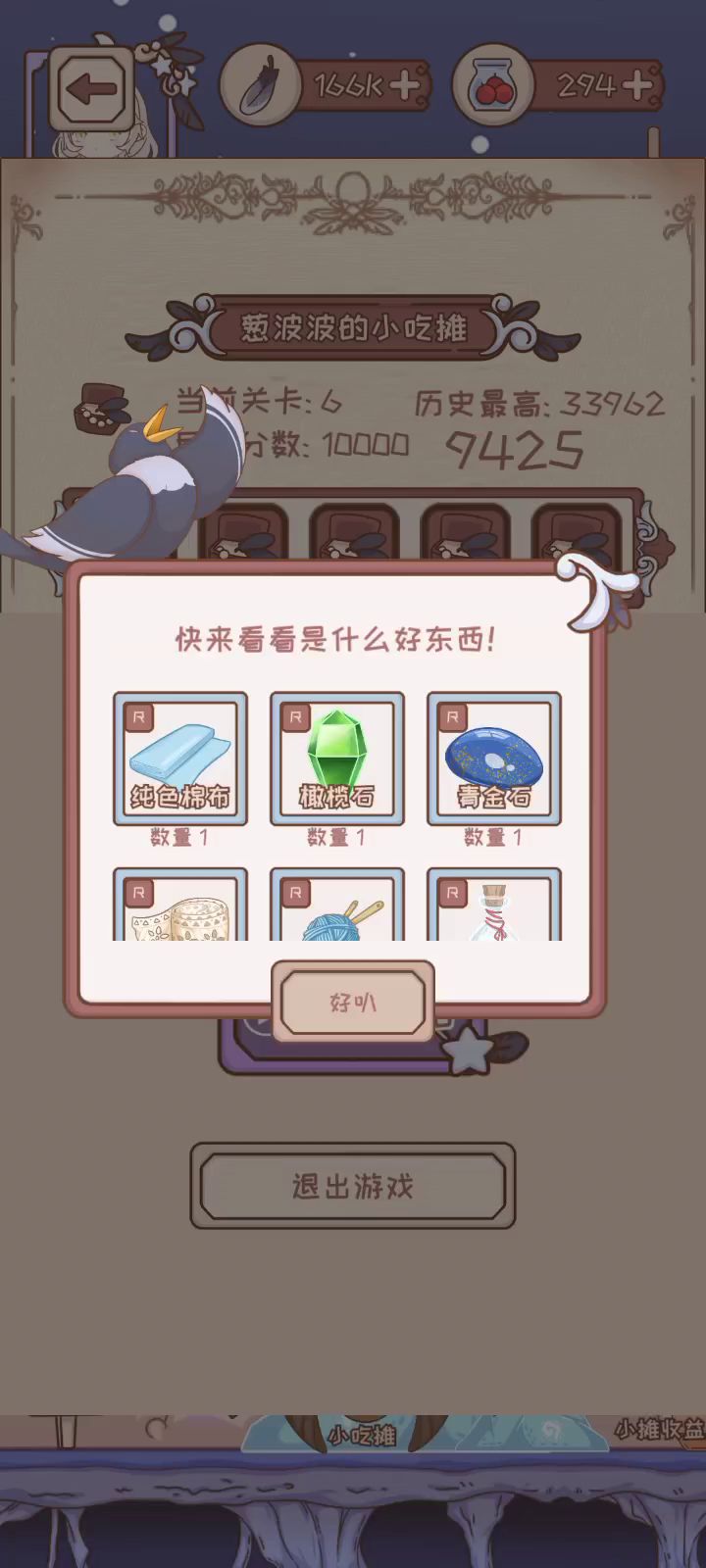Open the 小吃摊 tab
706x1568 pixels.
pos(361,1435)
